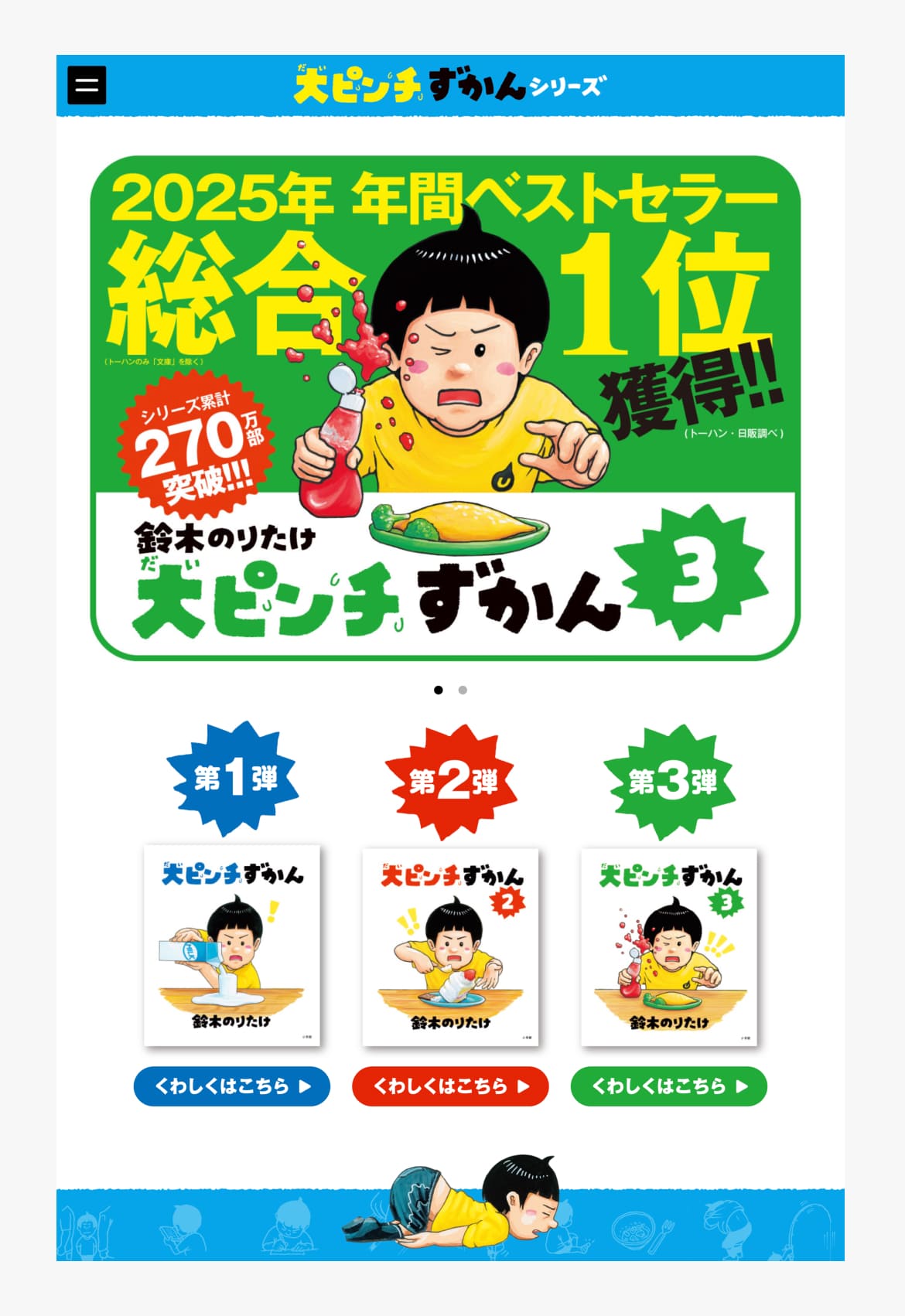Image resolution: width=905 pixels, height=1316 pixels.
Task: Expand book 3 info with the green arrow
Action: tap(743, 1086)
